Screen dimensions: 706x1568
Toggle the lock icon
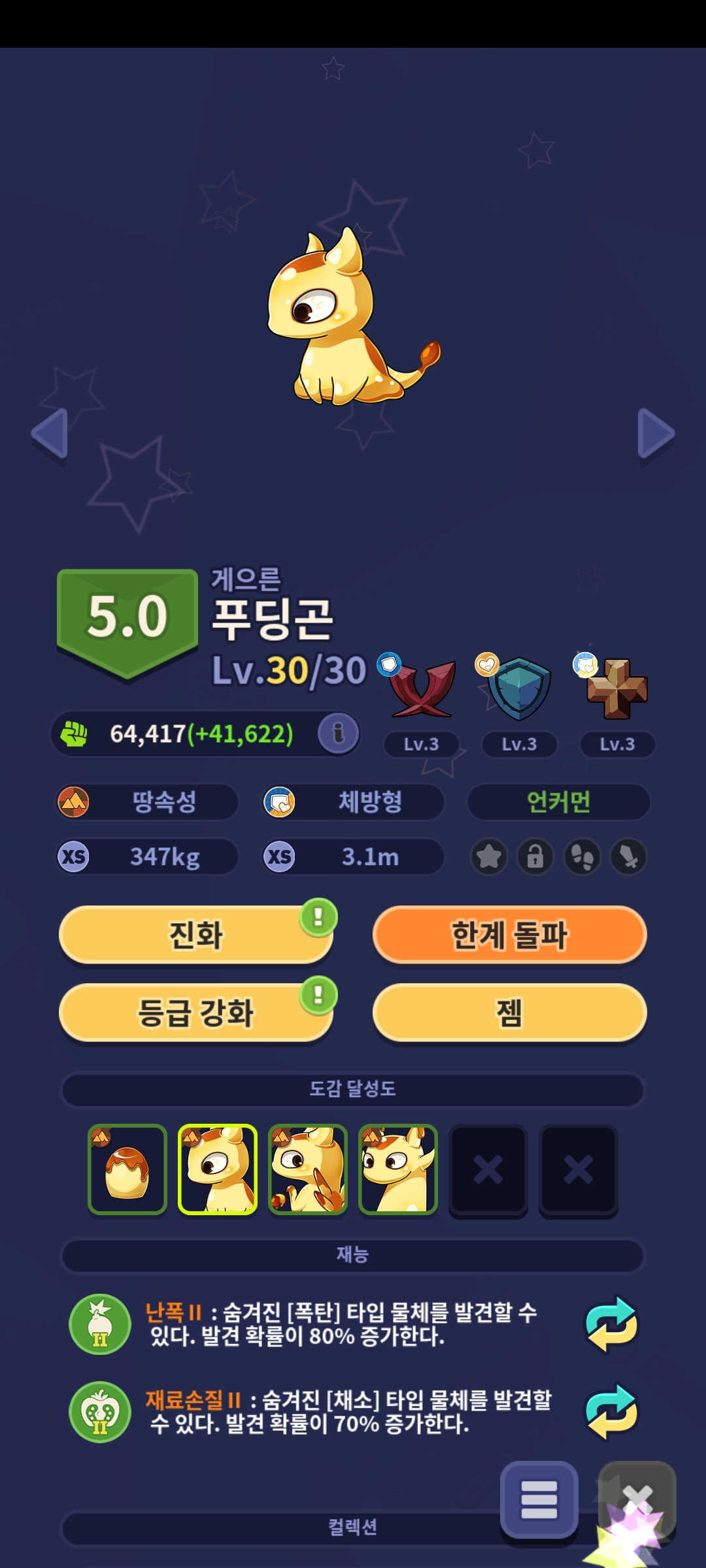tap(535, 857)
